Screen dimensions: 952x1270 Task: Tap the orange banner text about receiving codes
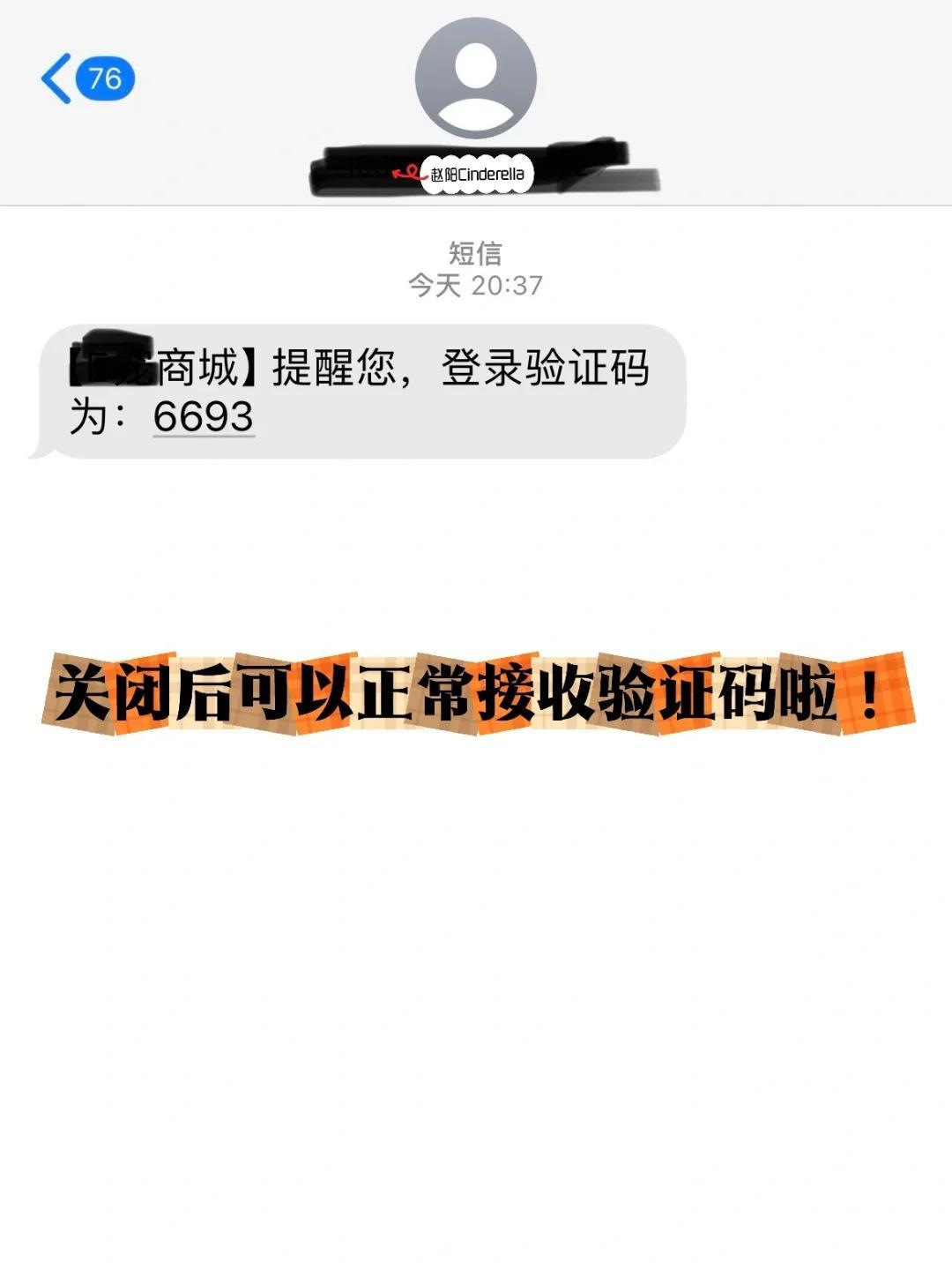(x=476, y=694)
